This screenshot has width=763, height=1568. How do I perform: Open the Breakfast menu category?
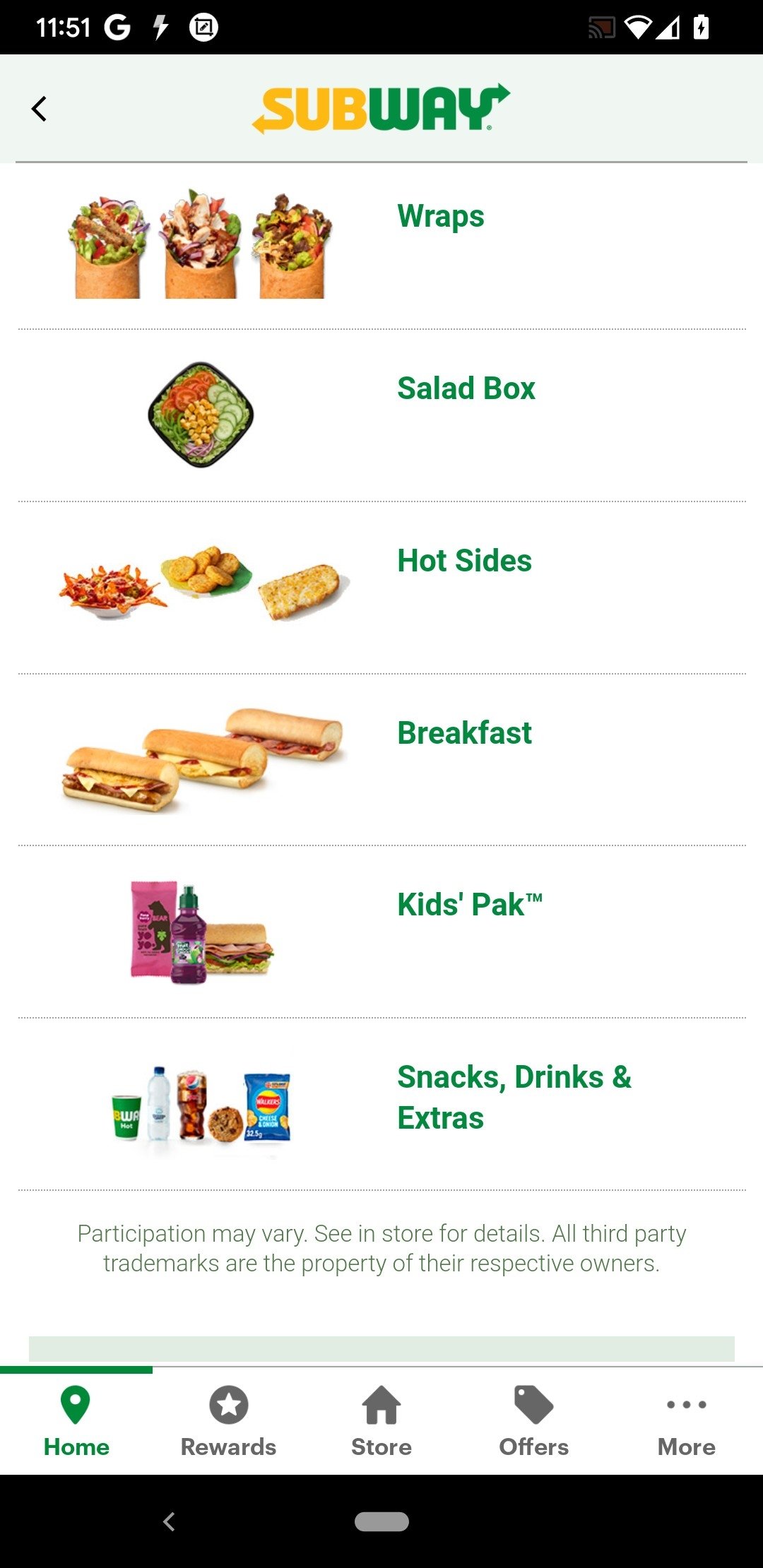(381, 760)
